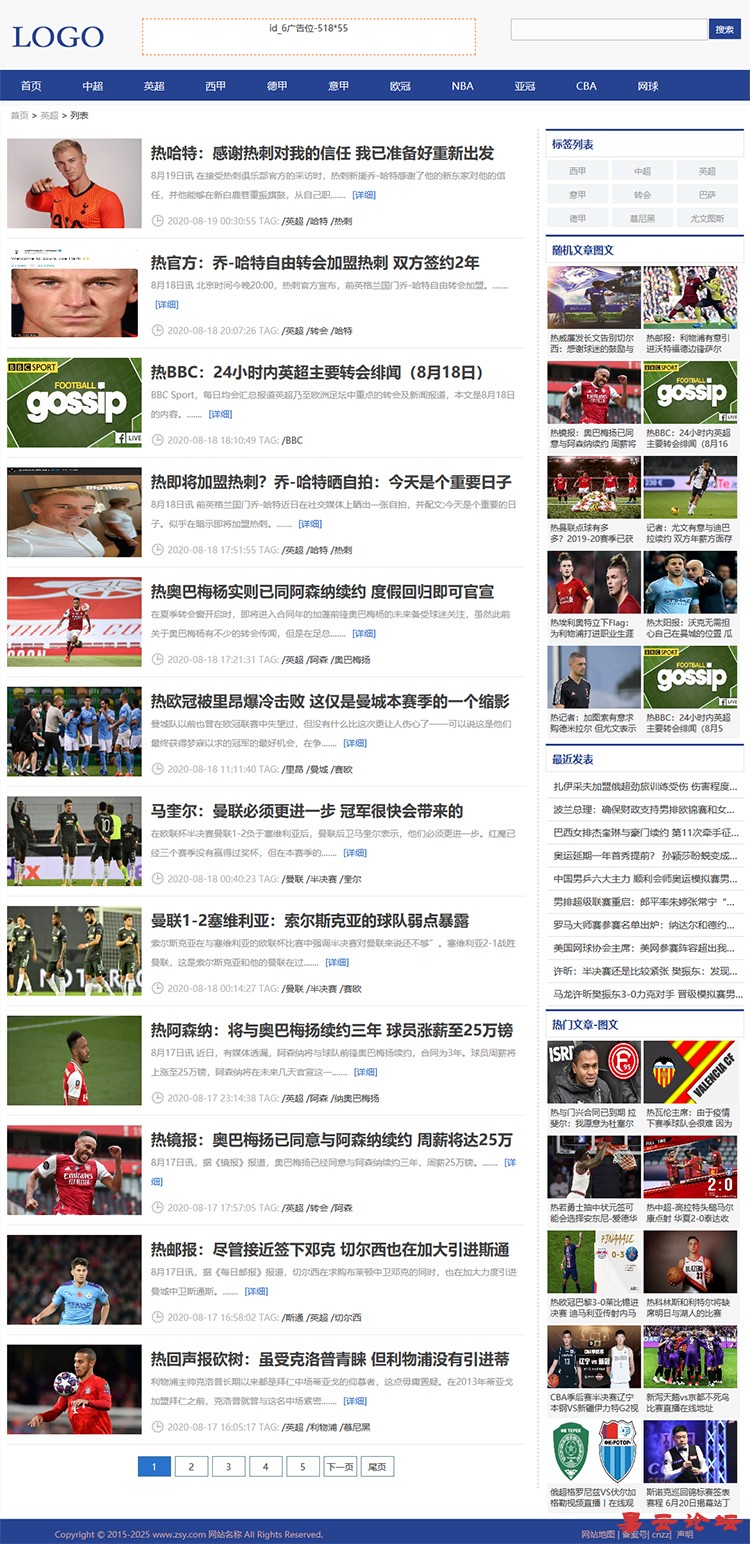The width and height of the screenshot is (750, 1544).
Task: Go to page 2 in pagination
Action: [x=191, y=1467]
